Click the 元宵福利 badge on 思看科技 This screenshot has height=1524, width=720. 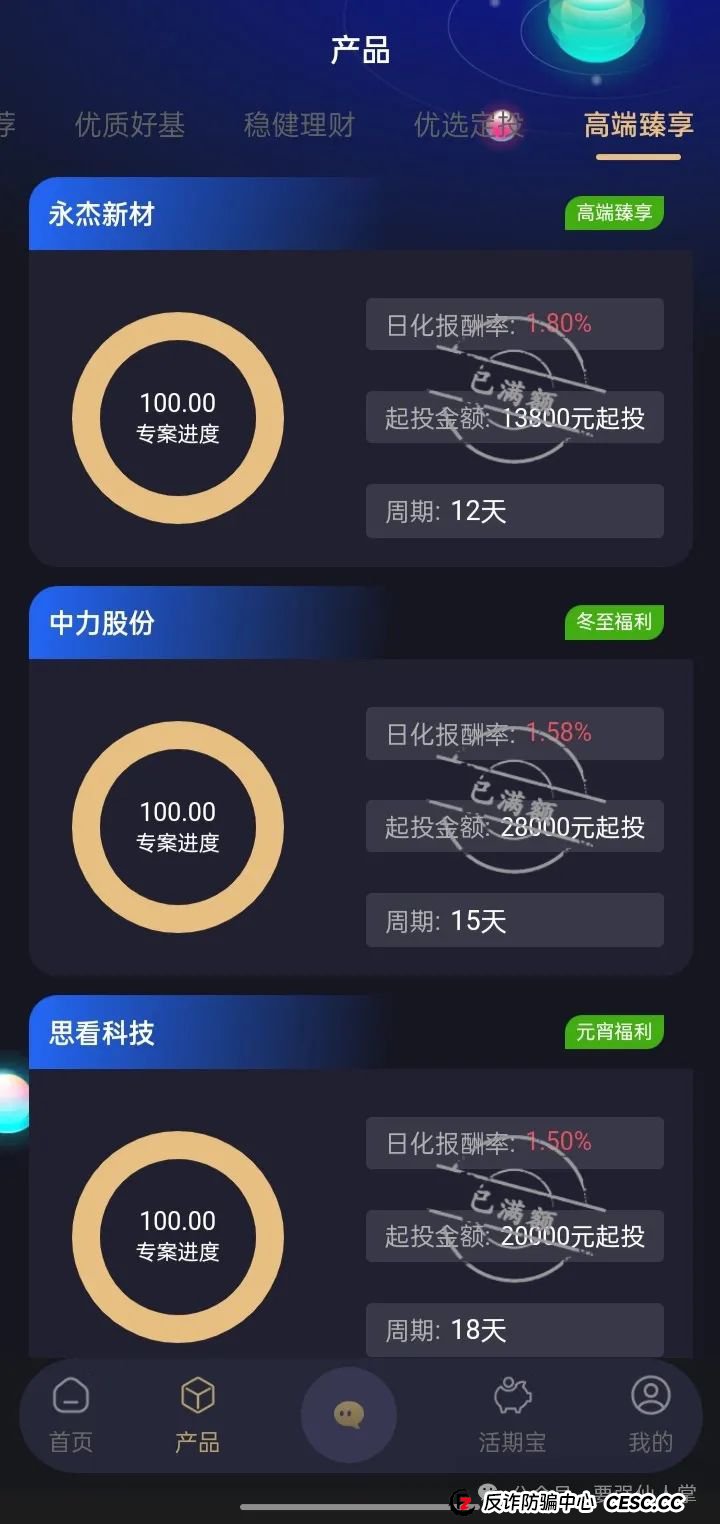coord(614,1031)
